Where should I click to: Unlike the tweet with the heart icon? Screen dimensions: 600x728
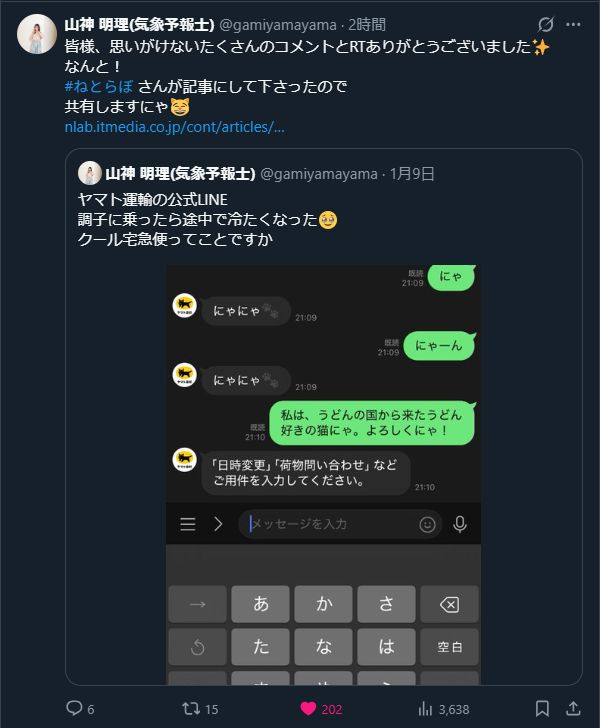pos(309,708)
